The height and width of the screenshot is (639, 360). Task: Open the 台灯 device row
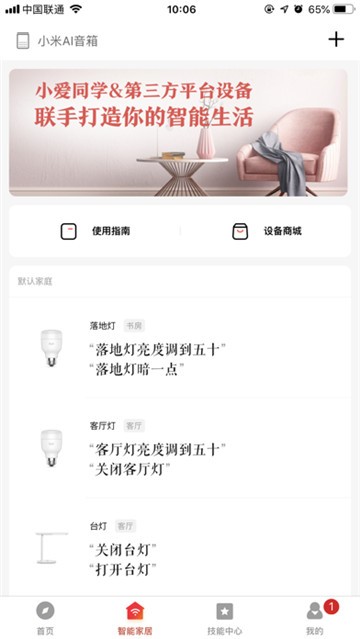pos(180,548)
